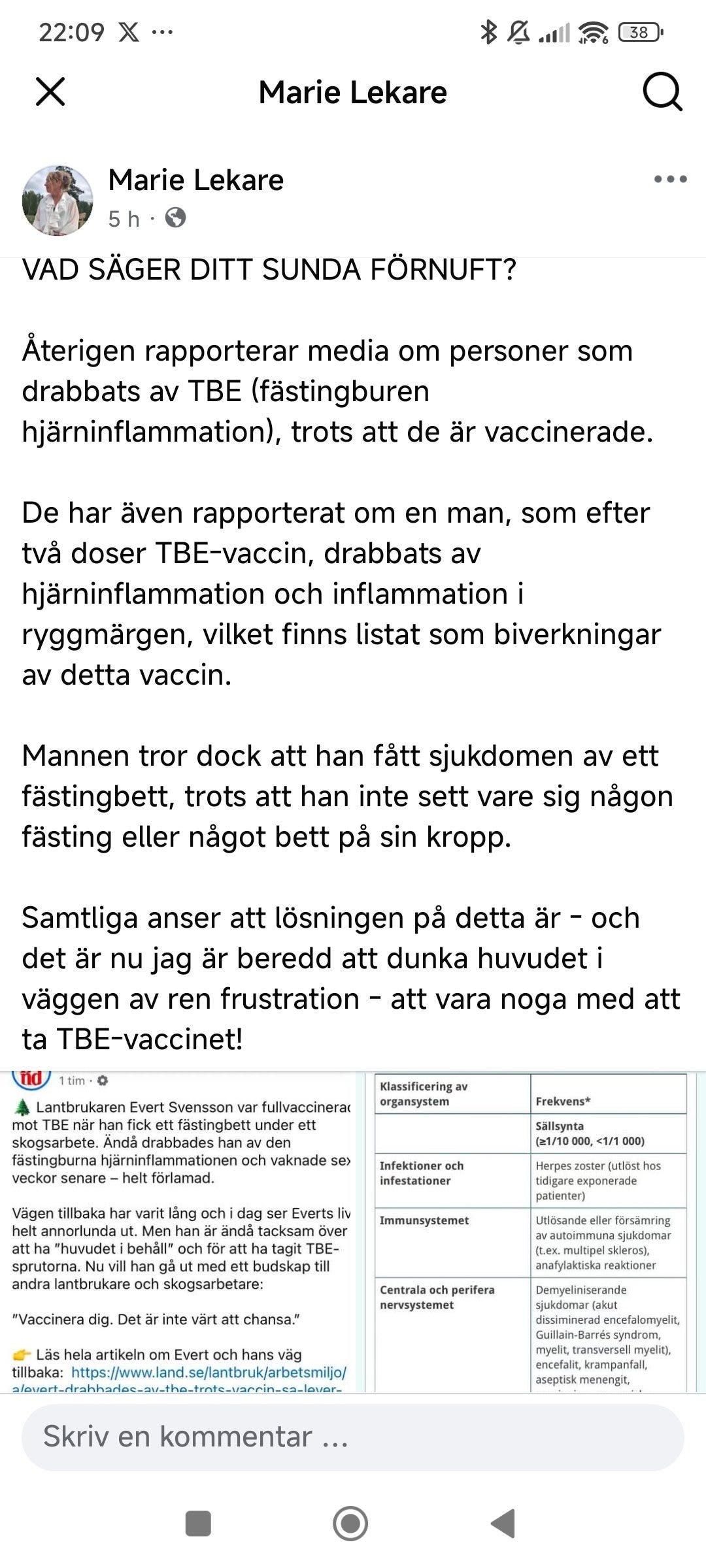706x1568 pixels.
Task: View the side effects table image
Action: pos(531,1232)
